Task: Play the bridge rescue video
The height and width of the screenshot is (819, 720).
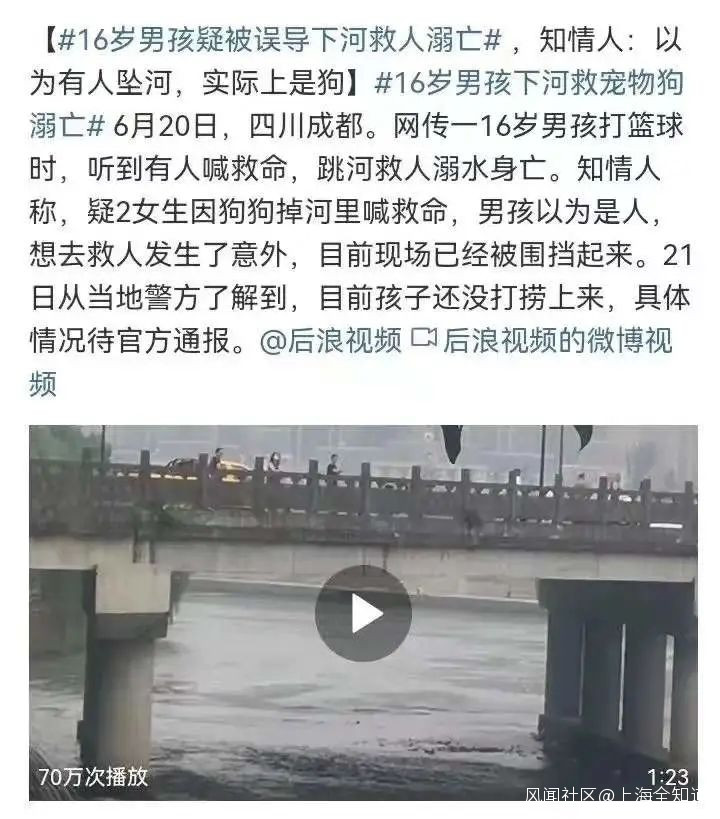Action: click(x=363, y=613)
